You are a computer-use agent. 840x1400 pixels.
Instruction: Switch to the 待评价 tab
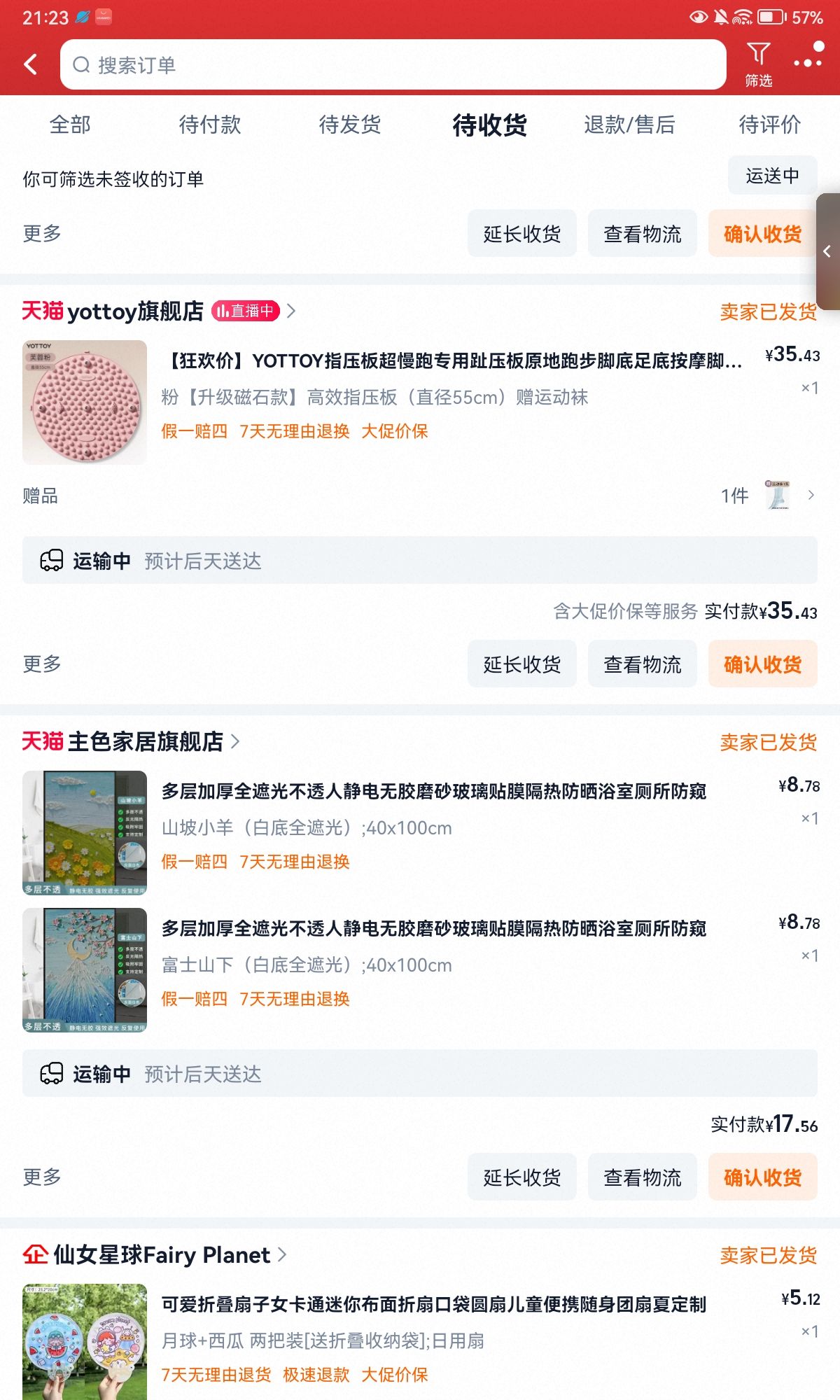(769, 125)
